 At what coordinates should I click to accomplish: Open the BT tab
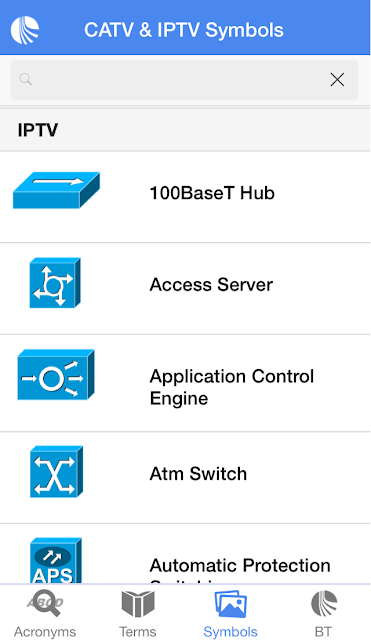(324, 613)
